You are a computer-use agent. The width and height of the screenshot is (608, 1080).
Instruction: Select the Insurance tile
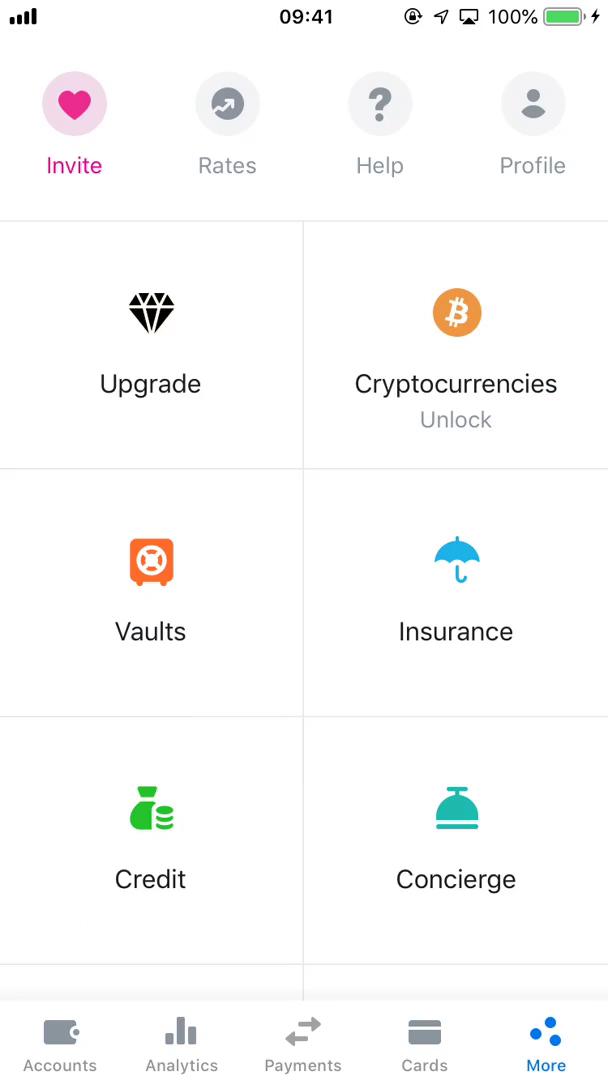tap(456, 592)
